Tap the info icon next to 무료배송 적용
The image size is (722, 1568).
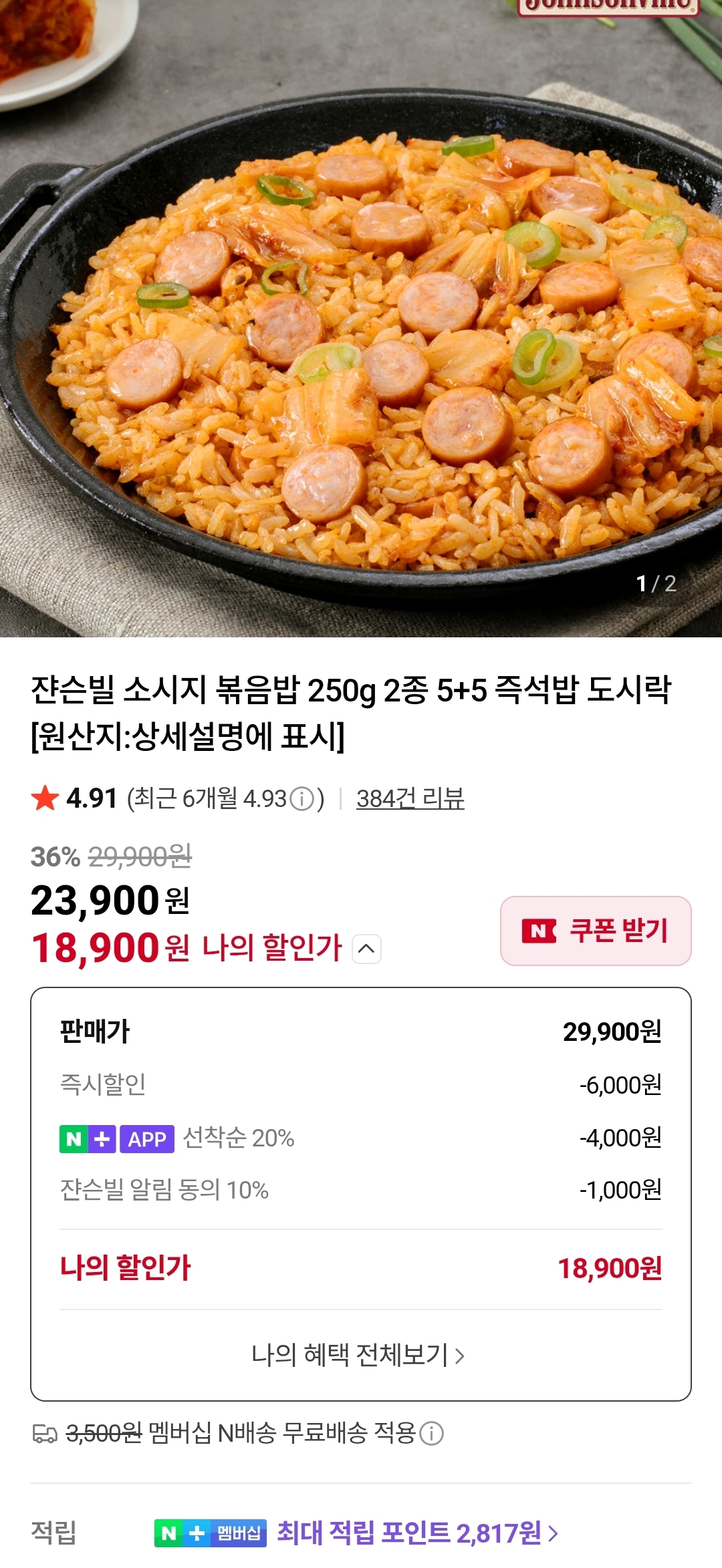tap(432, 1433)
